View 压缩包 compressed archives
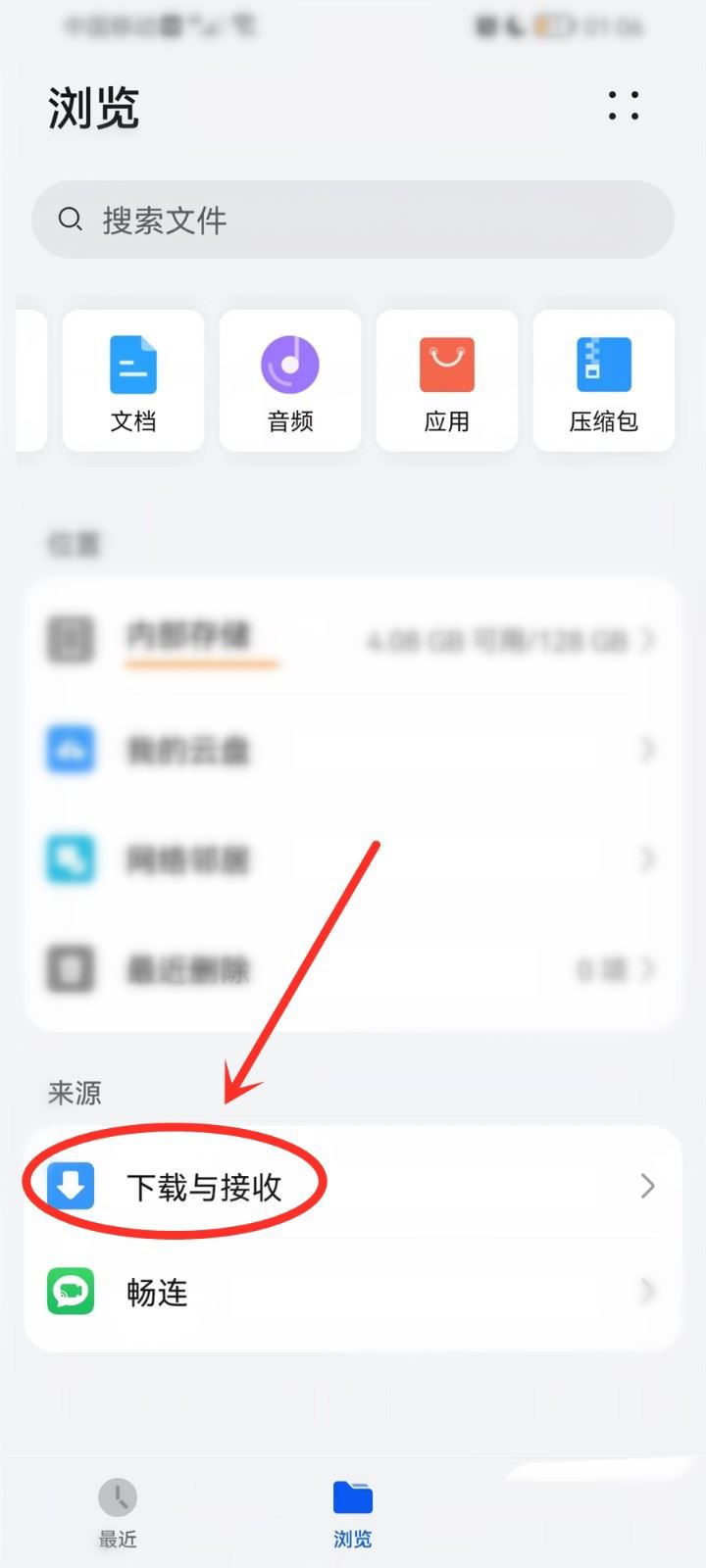706x1568 pixels. 604,381
